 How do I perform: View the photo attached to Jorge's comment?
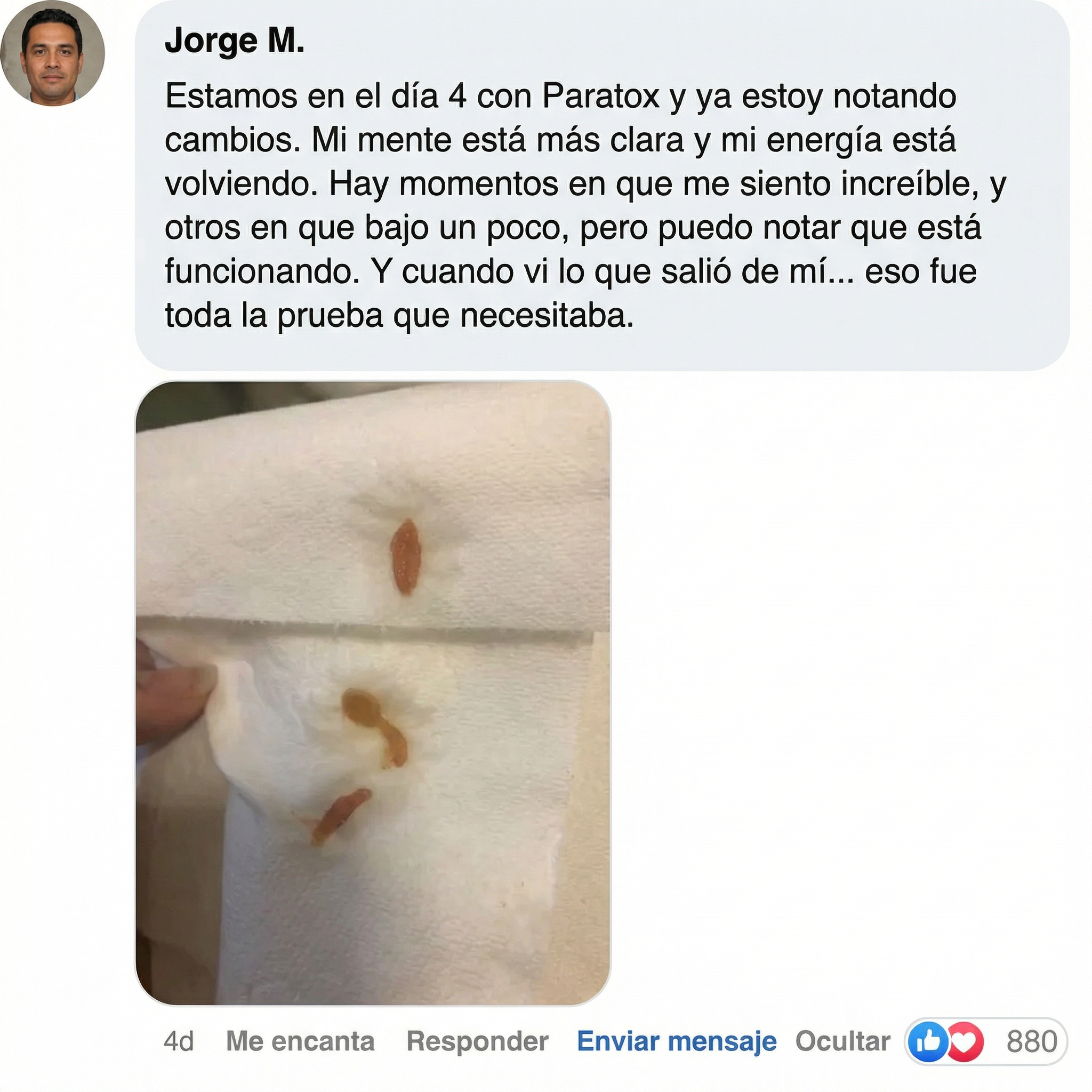[x=373, y=694]
